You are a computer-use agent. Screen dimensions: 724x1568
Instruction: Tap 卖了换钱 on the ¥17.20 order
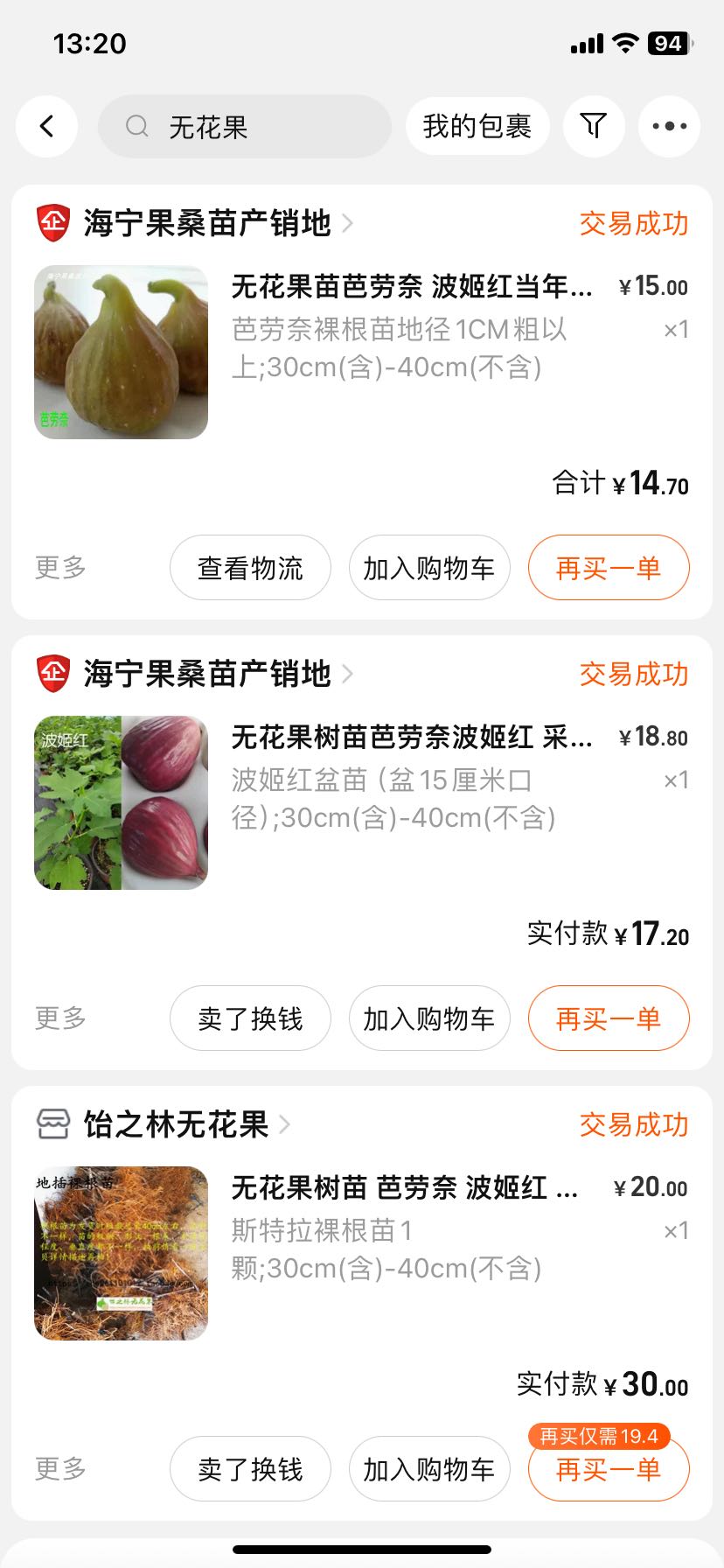[x=250, y=1018]
